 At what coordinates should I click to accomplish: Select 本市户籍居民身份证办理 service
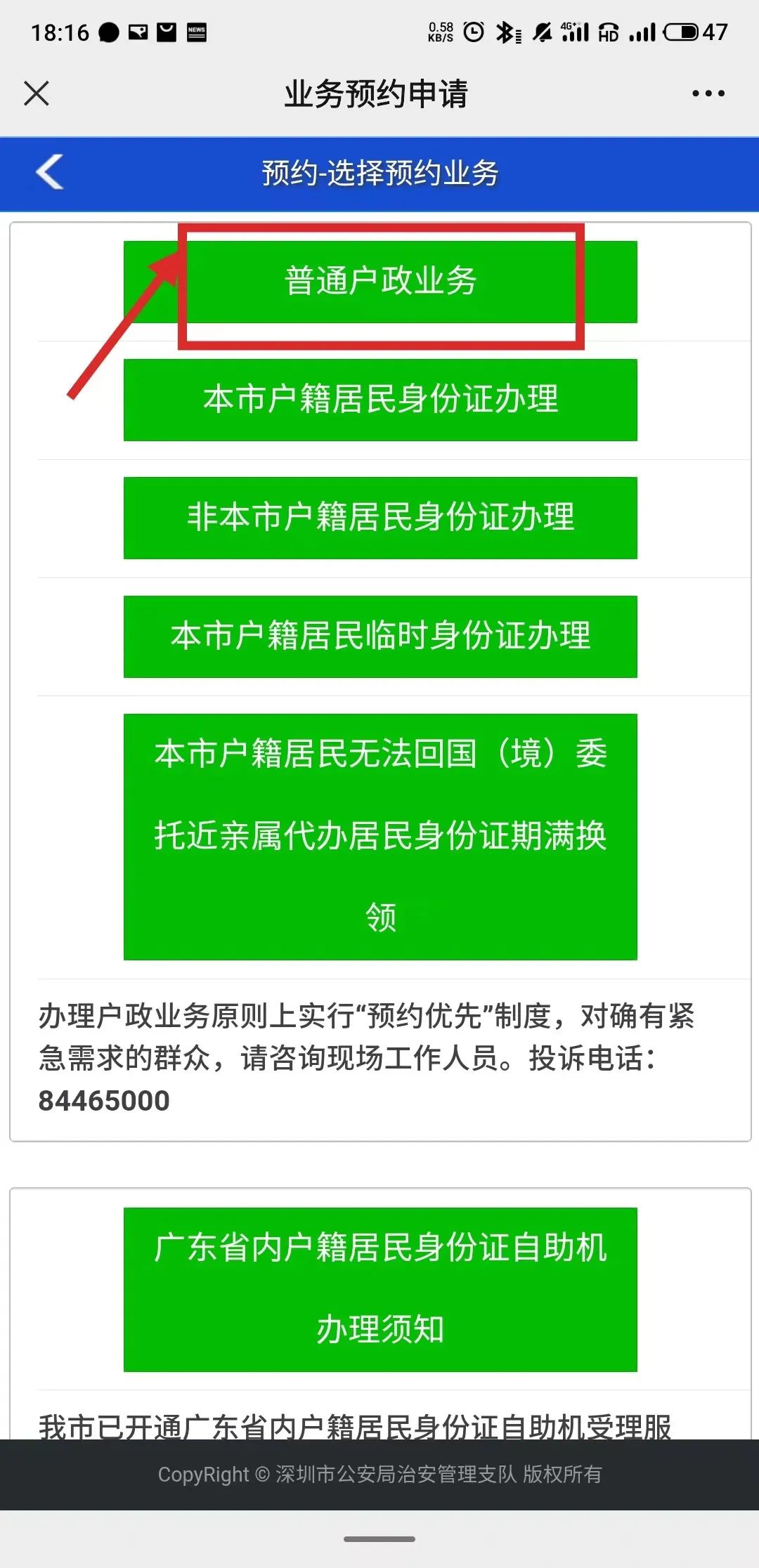(x=379, y=400)
